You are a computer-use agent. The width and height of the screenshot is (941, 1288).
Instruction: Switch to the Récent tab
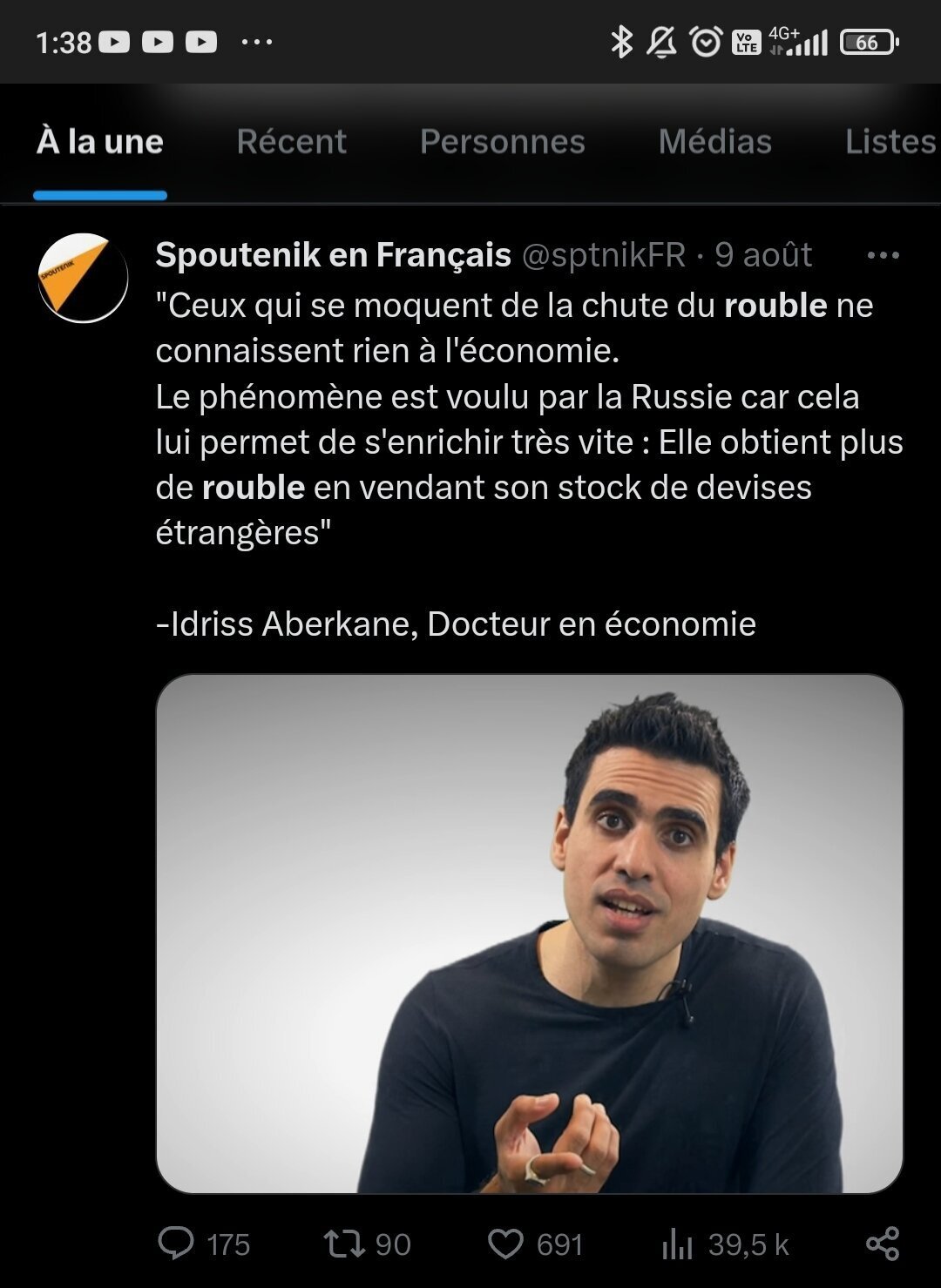tap(291, 142)
